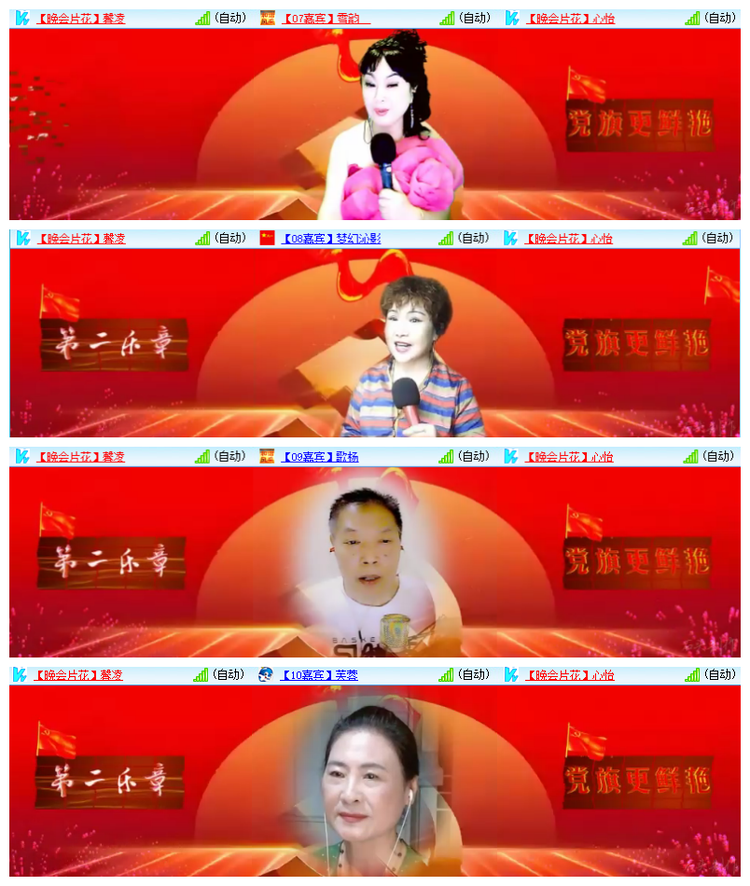Click the emblem icon before 【09嘉宾】歌扬
The width and height of the screenshot is (750, 886).
266,458
